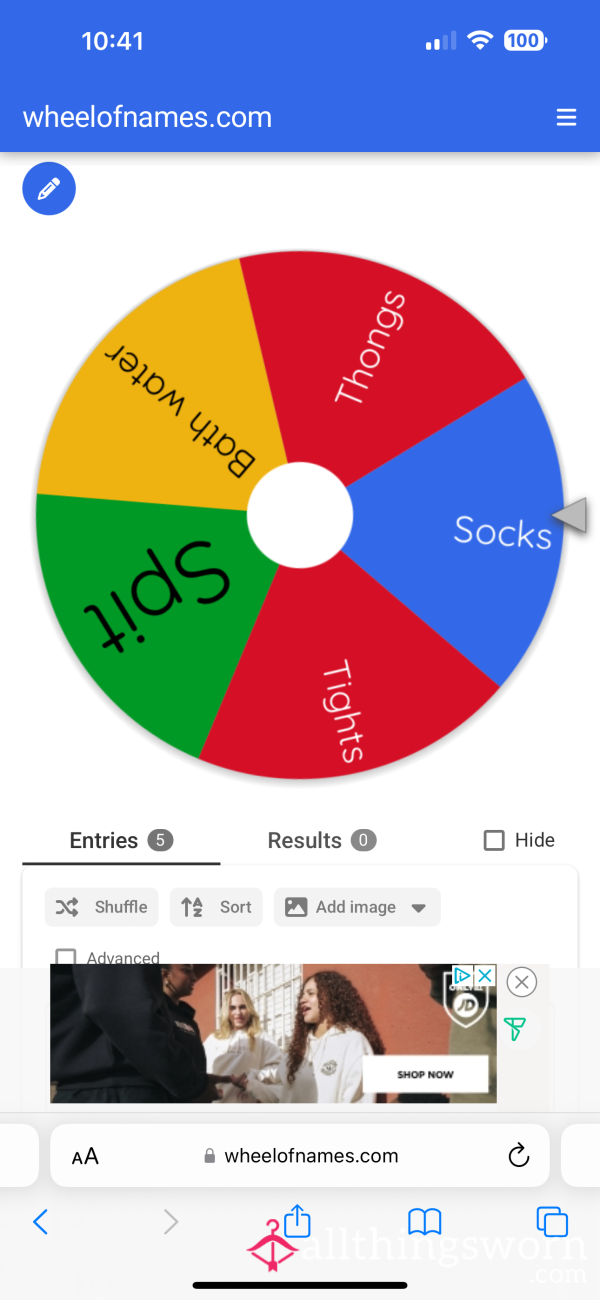Spin the wheel by tapping it
The width and height of the screenshot is (600, 1300).
300,515
